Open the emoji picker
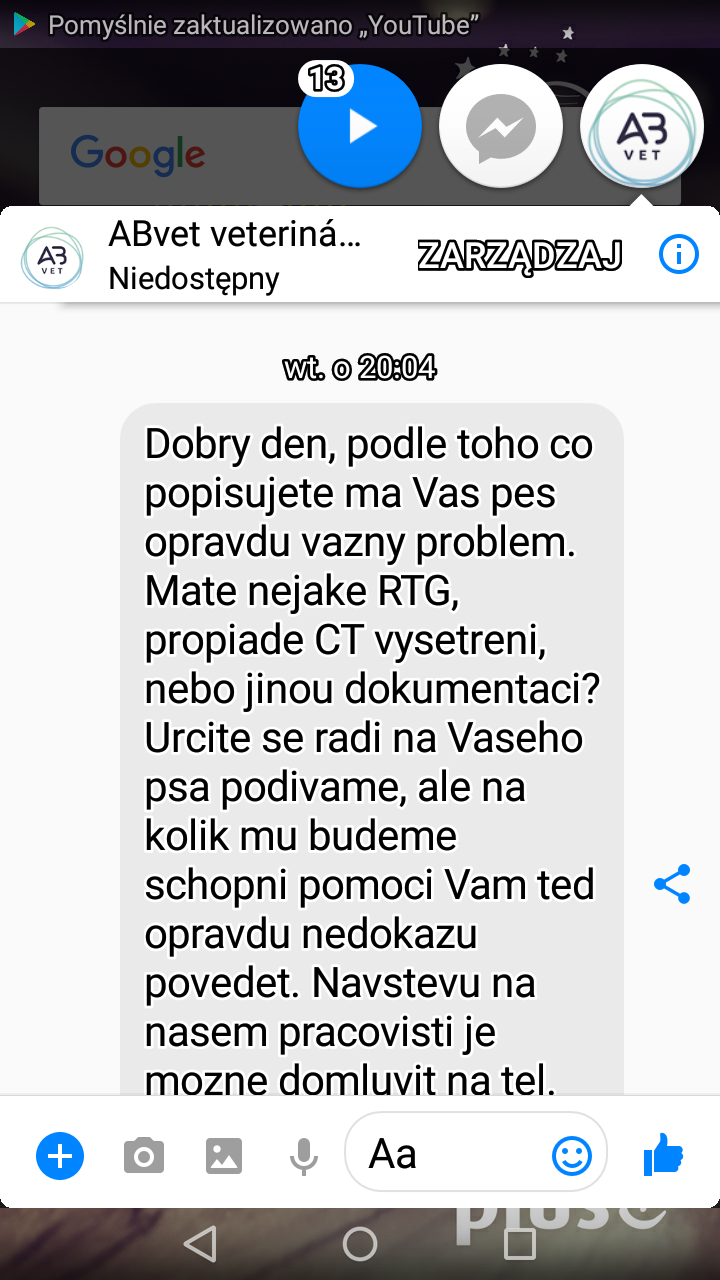 click(572, 1157)
